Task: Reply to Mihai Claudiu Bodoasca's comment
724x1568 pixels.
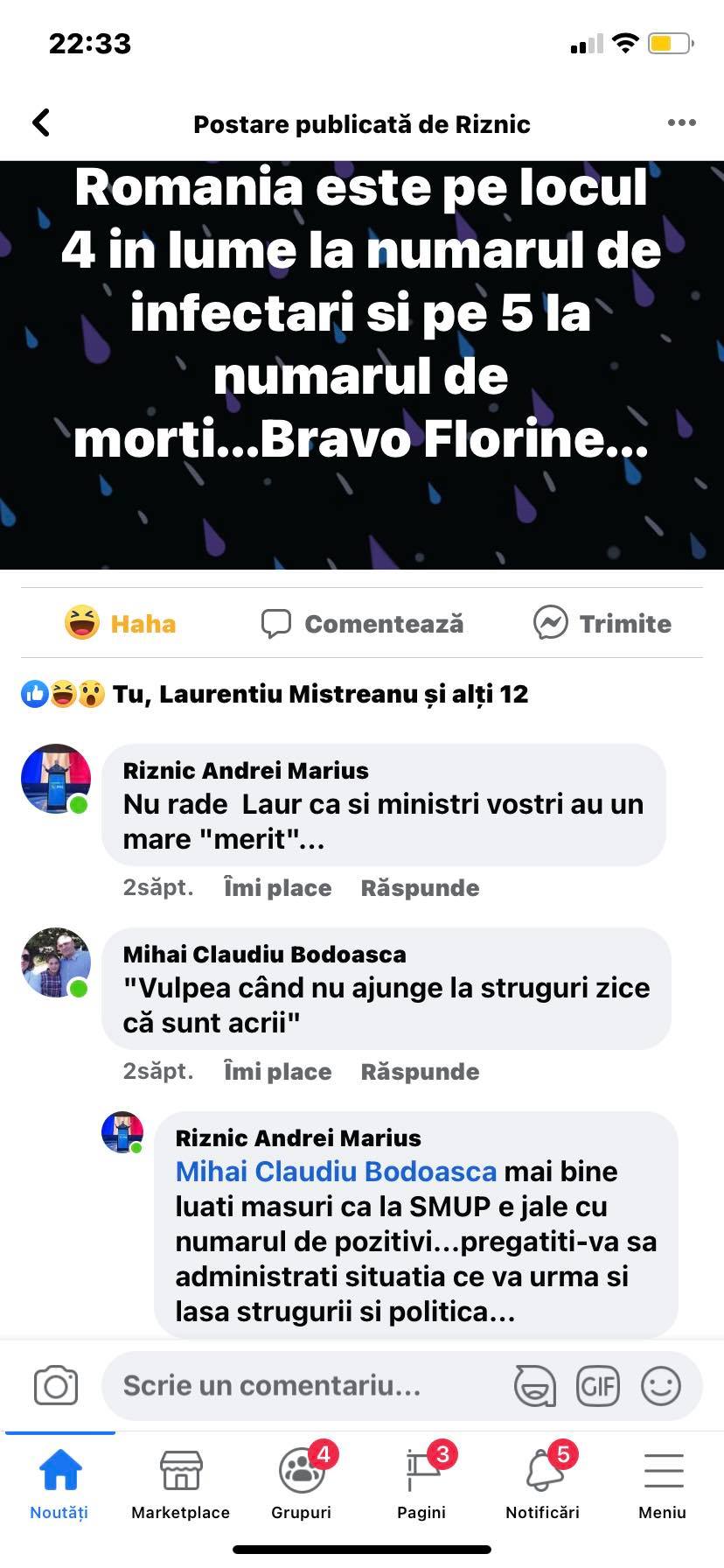Action: point(420,1072)
